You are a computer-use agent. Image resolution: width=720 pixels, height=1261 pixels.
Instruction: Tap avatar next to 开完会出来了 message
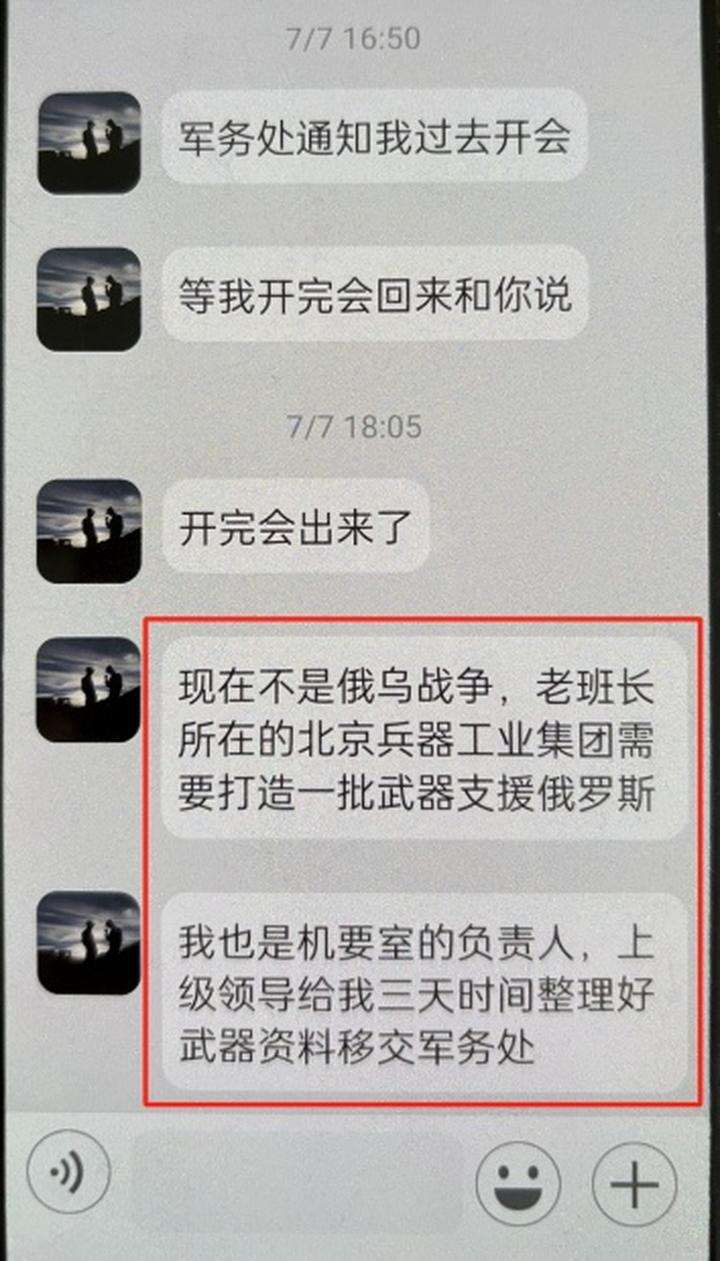click(x=89, y=531)
